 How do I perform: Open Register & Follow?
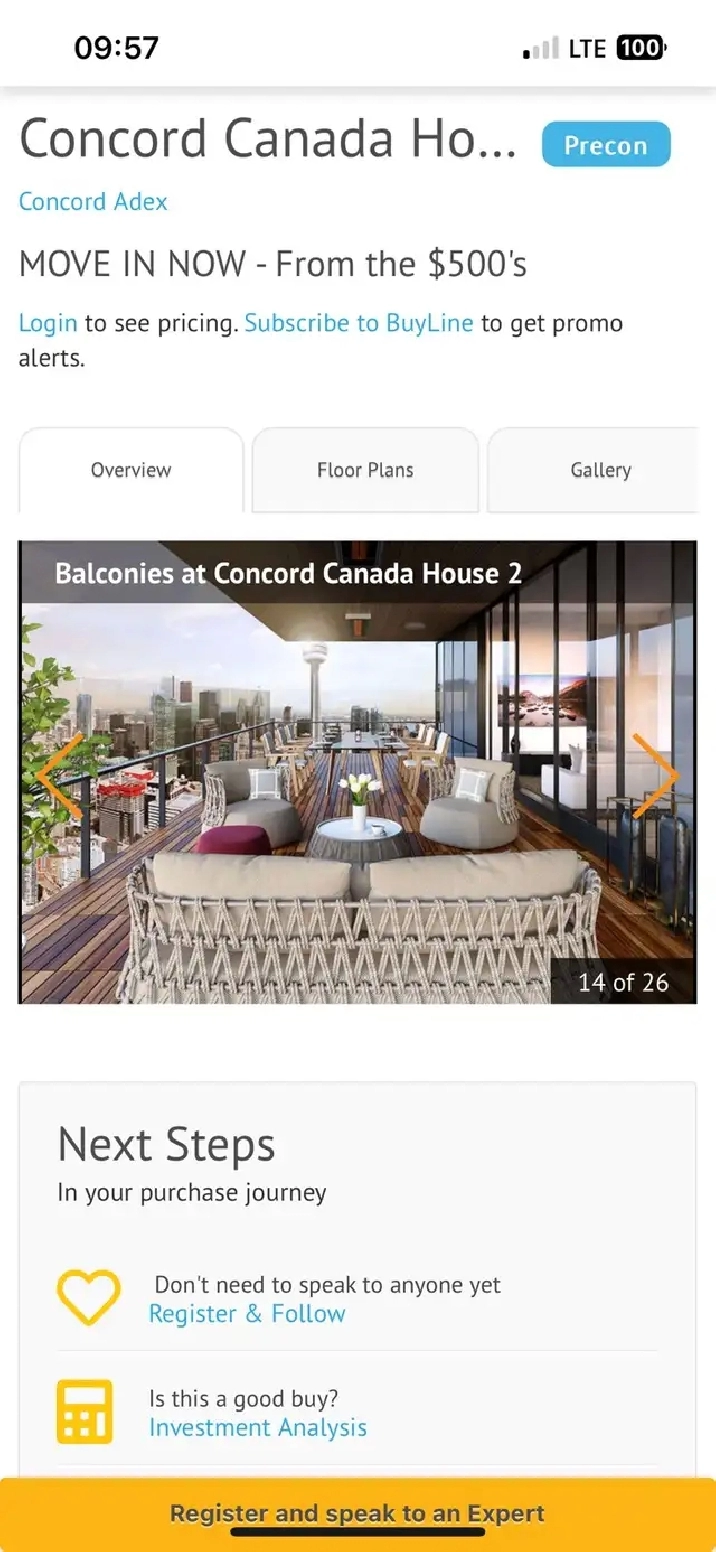[x=247, y=1314]
